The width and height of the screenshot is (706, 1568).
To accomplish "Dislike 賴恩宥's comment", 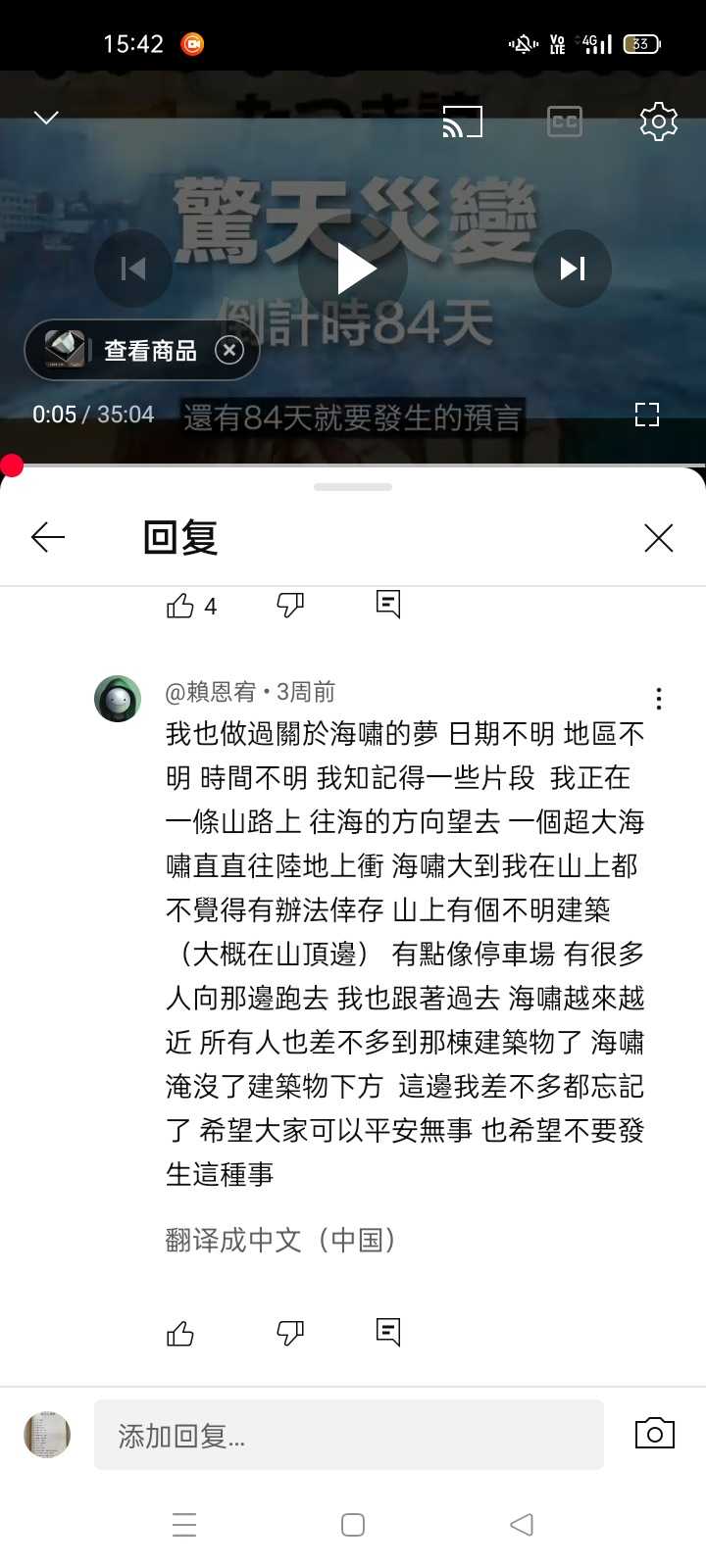I will coord(290,1333).
